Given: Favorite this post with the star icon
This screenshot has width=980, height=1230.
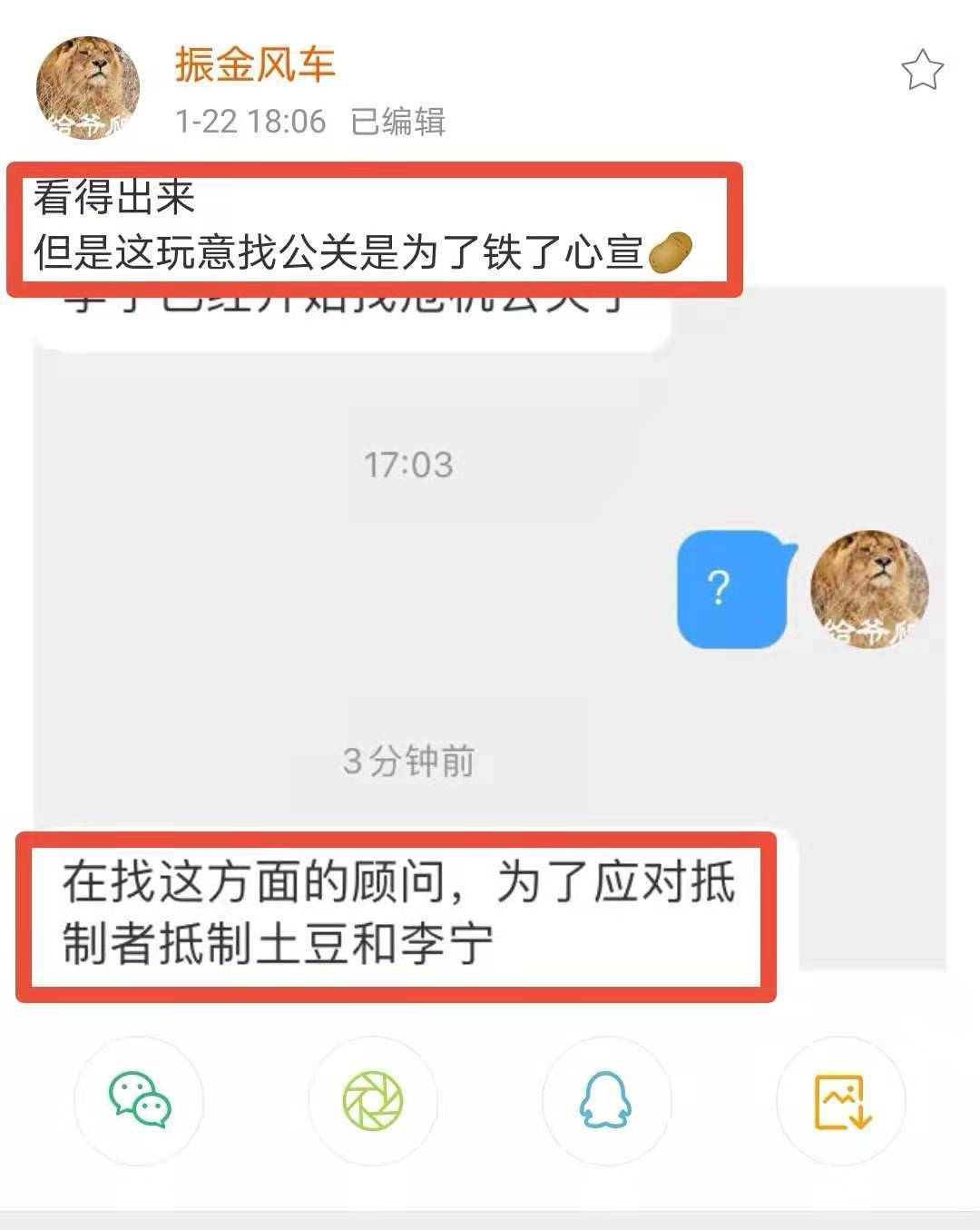Looking at the screenshot, I should pos(922,71).
